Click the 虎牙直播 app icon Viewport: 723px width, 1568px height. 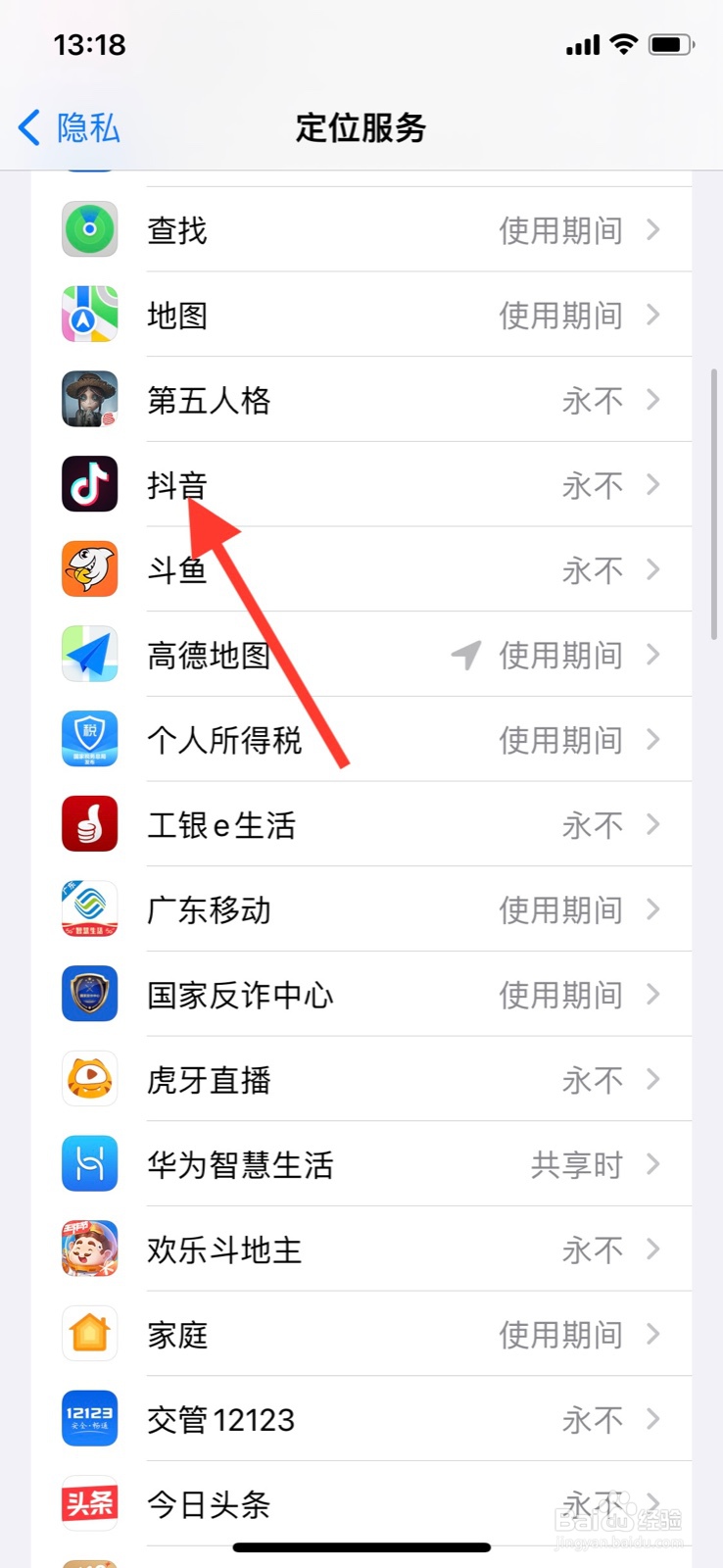[89, 1078]
